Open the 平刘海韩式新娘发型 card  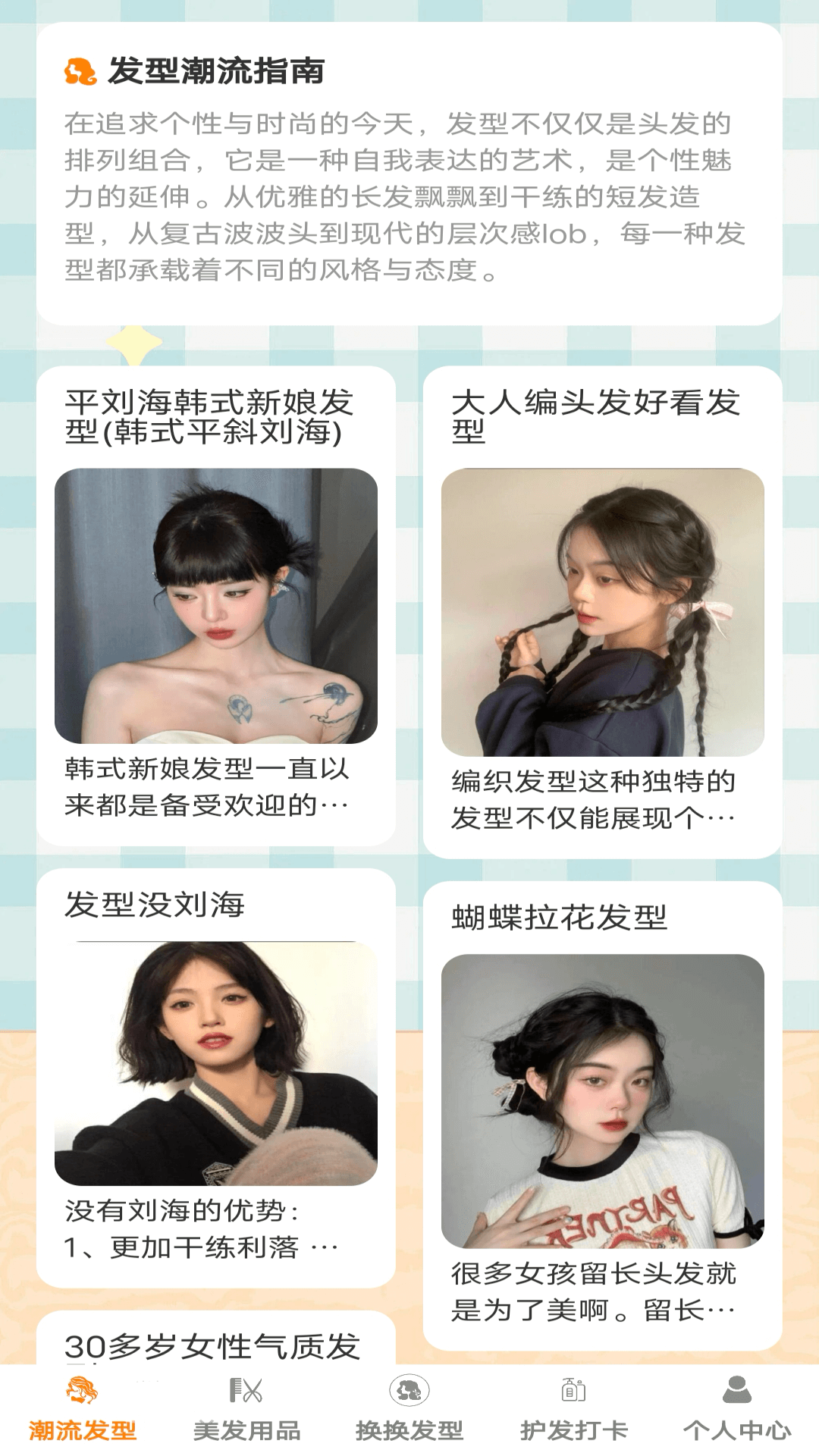coord(216,605)
